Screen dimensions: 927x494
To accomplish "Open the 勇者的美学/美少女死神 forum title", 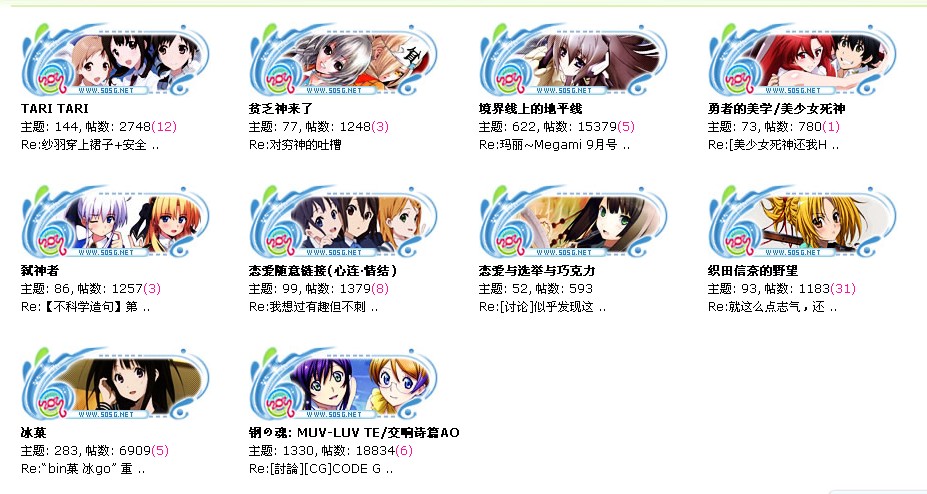I will (776, 108).
